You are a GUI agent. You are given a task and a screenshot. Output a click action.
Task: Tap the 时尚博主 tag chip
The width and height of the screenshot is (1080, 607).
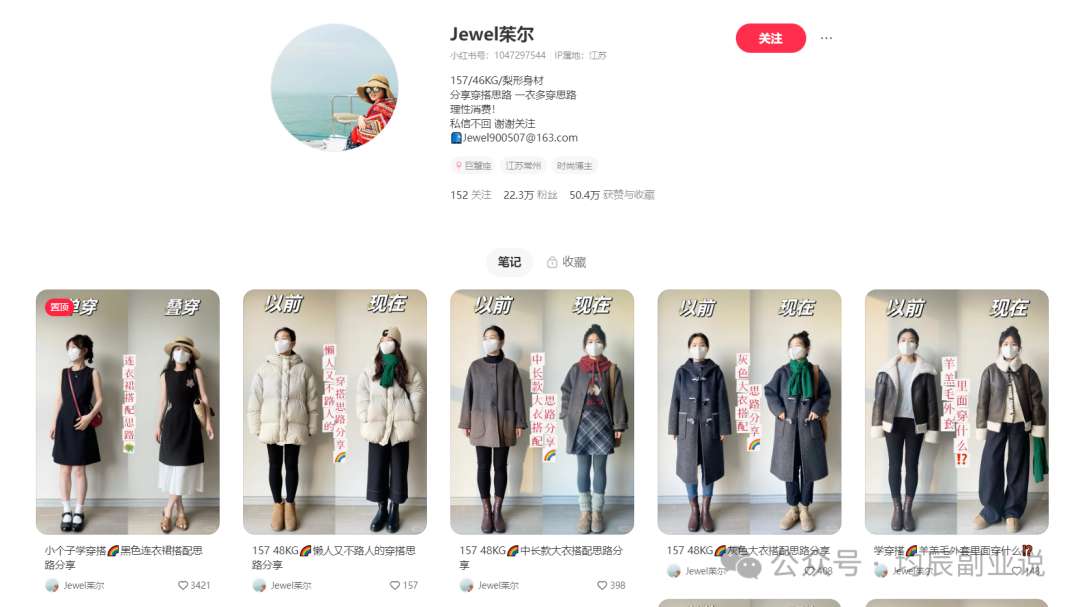click(575, 166)
